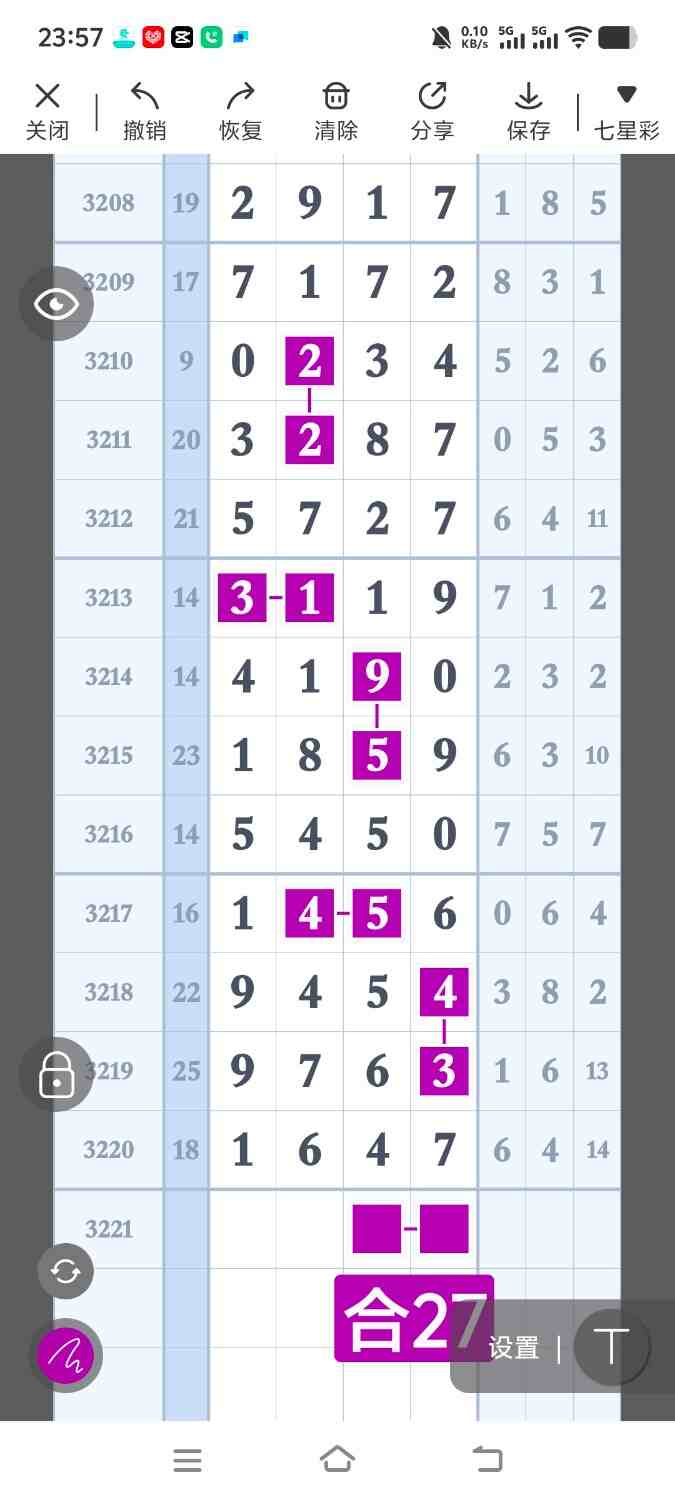Close the chart editor

pos(47,110)
